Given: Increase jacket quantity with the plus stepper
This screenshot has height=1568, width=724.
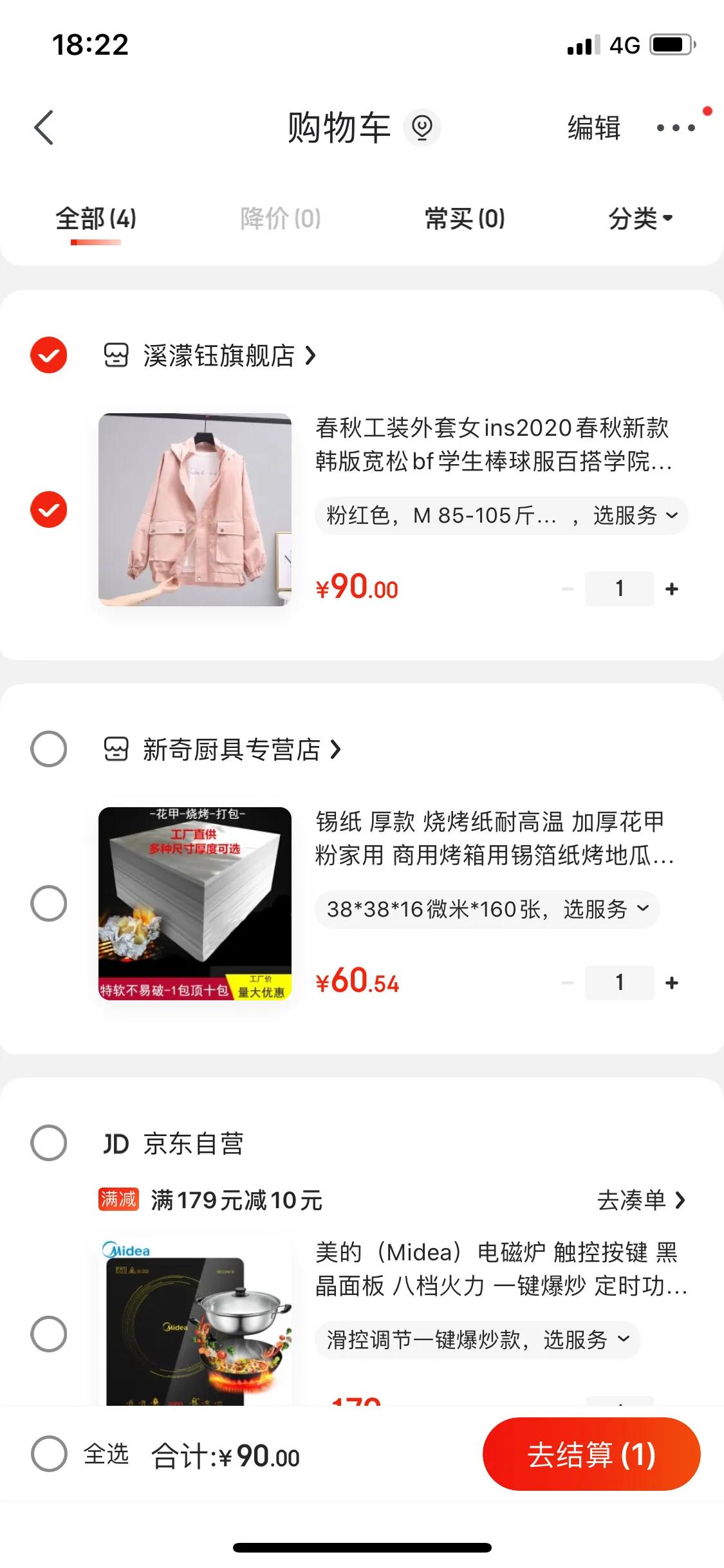Looking at the screenshot, I should click(672, 588).
